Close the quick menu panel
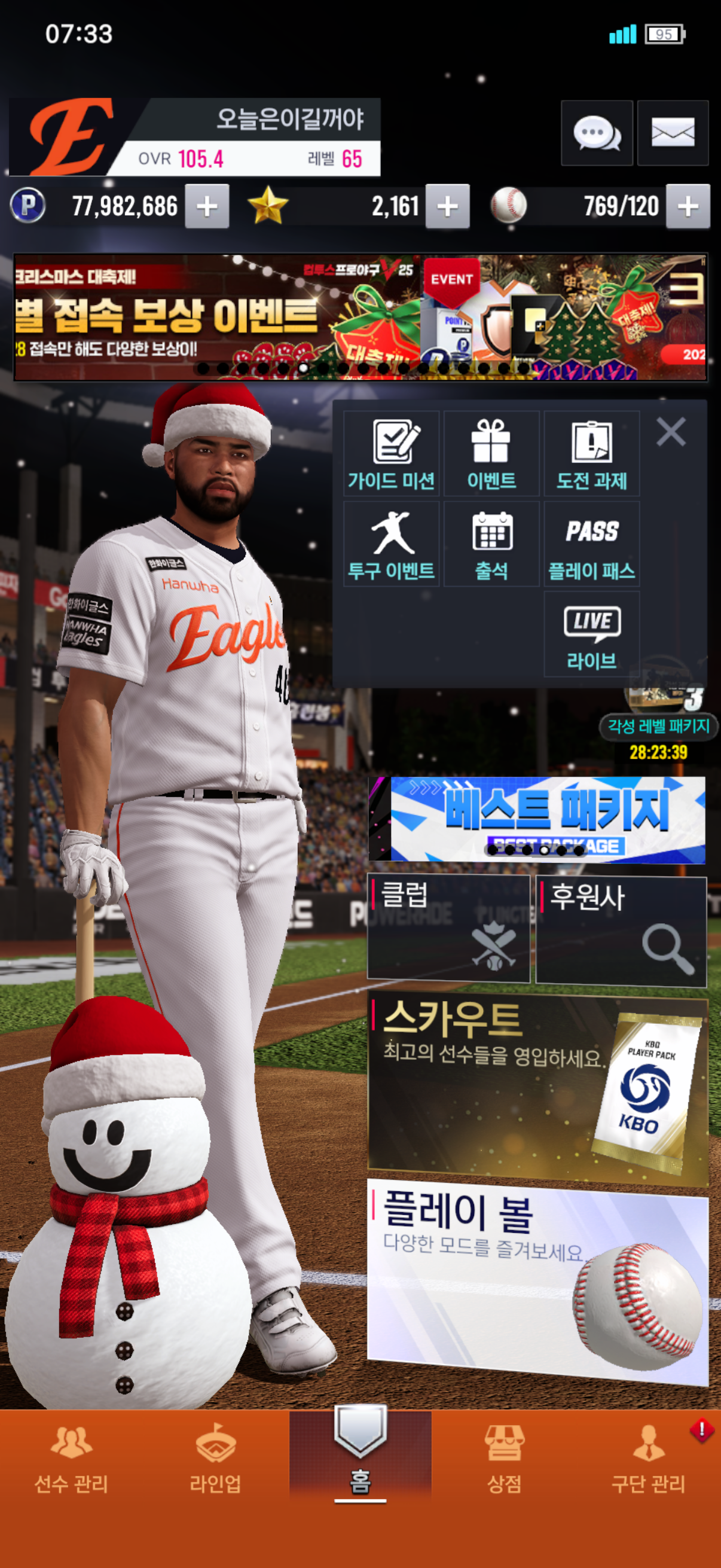The height and width of the screenshot is (1568, 721). [x=671, y=432]
